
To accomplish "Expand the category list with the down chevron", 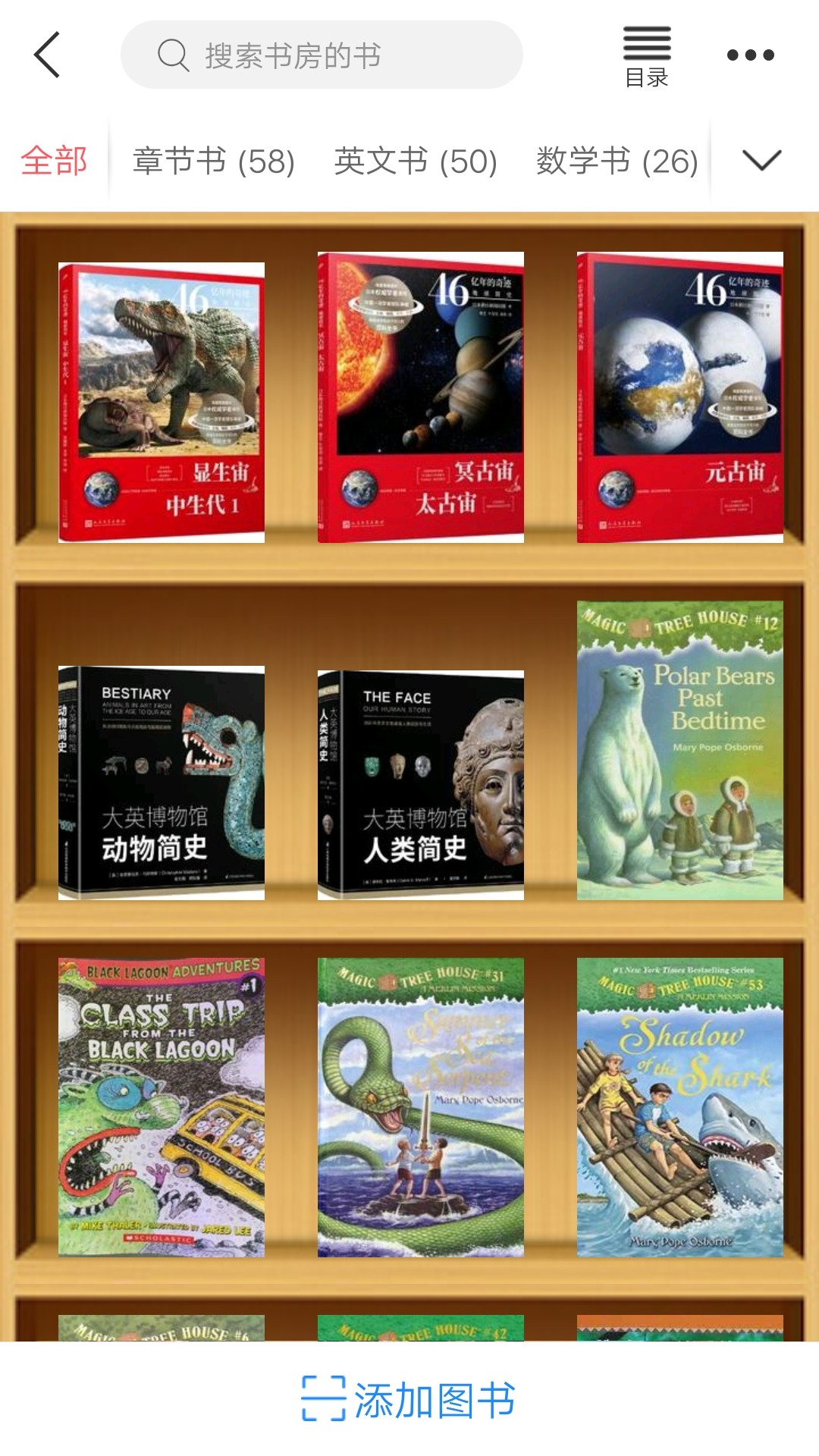I will coord(762,160).
